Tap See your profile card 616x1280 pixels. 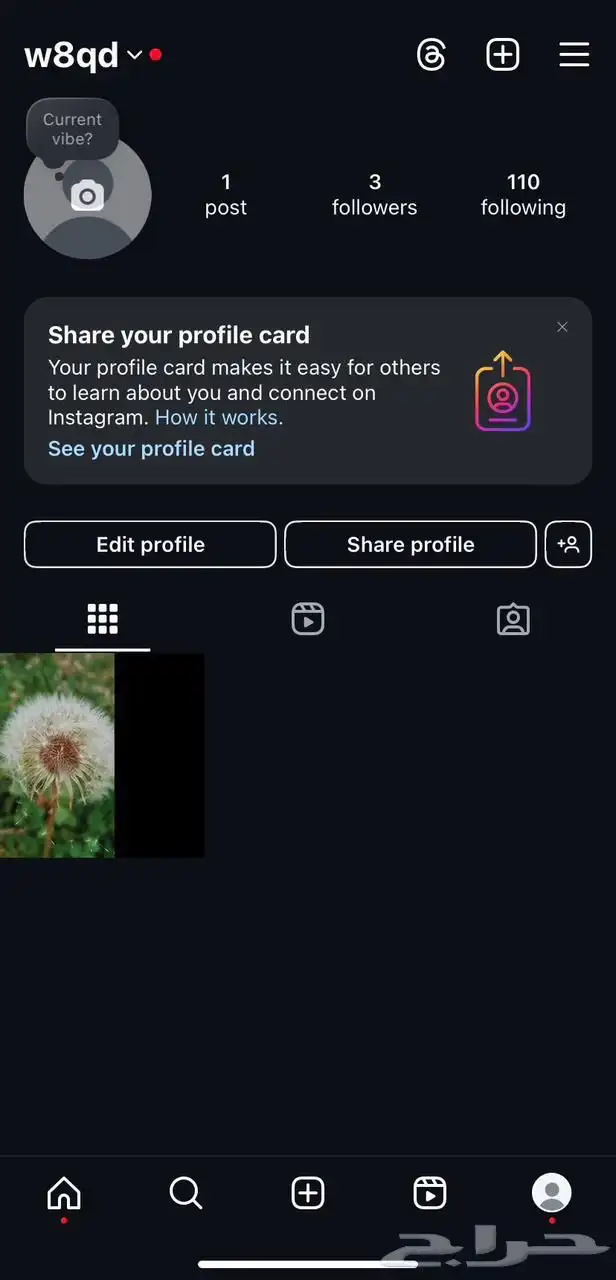tap(151, 449)
